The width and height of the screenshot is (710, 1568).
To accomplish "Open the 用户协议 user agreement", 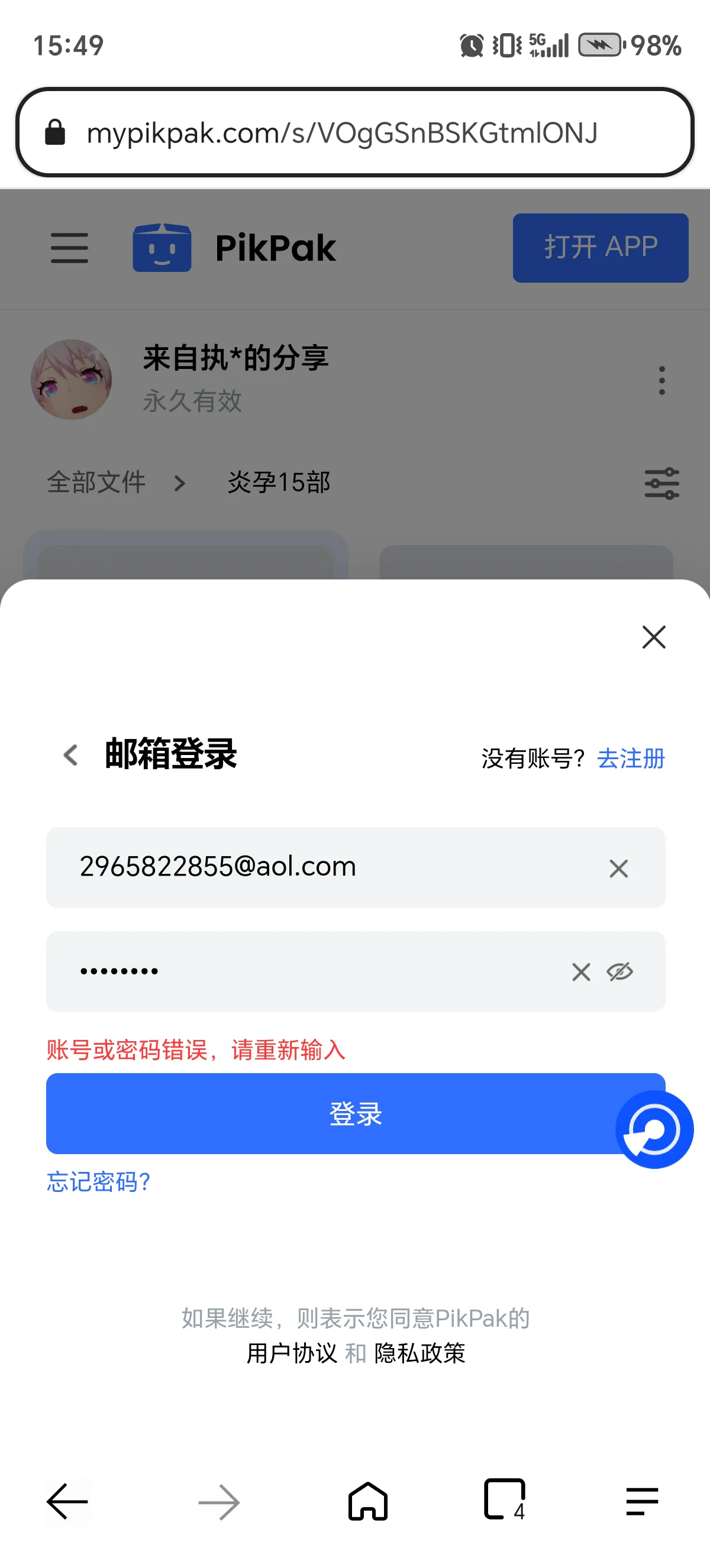I will pos(292,1353).
